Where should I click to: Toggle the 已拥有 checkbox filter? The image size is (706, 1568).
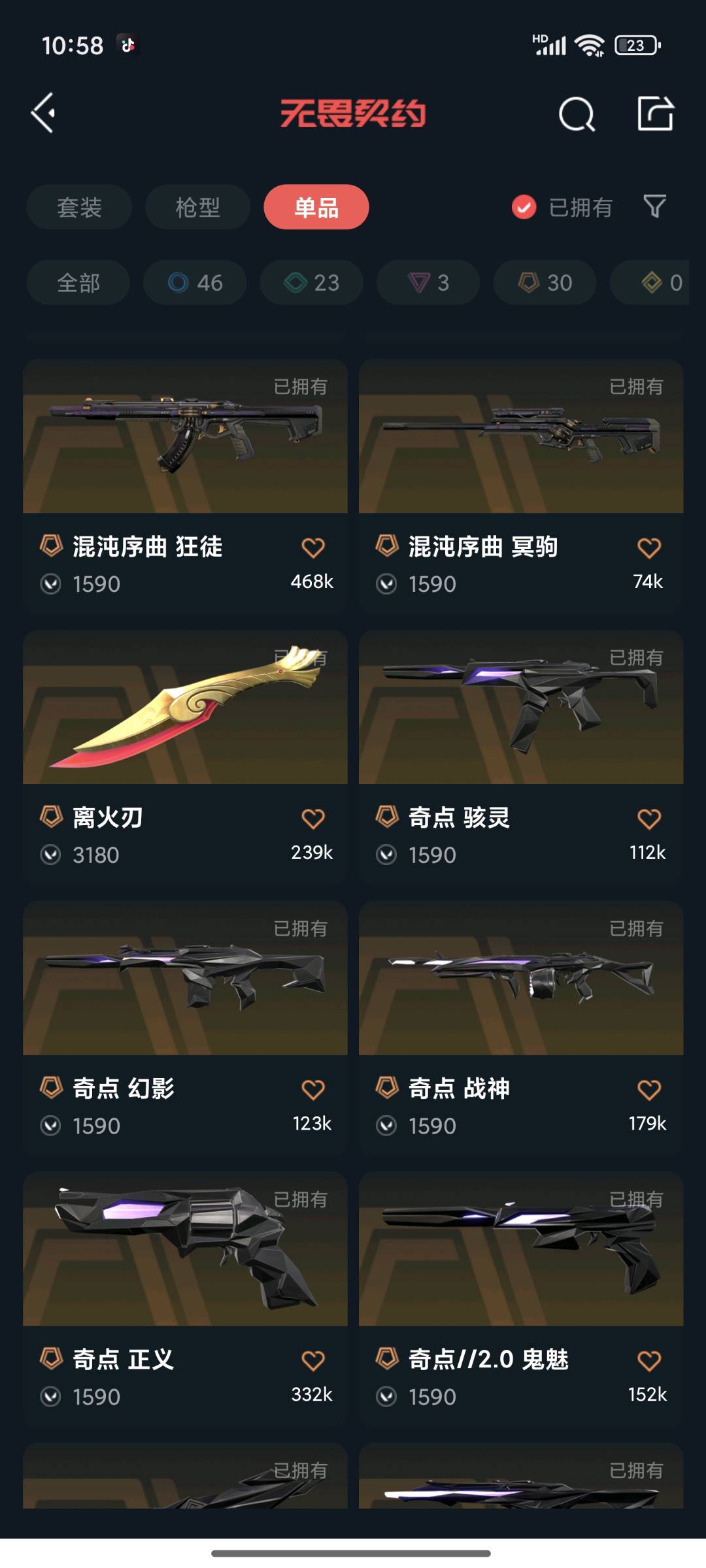(x=524, y=207)
